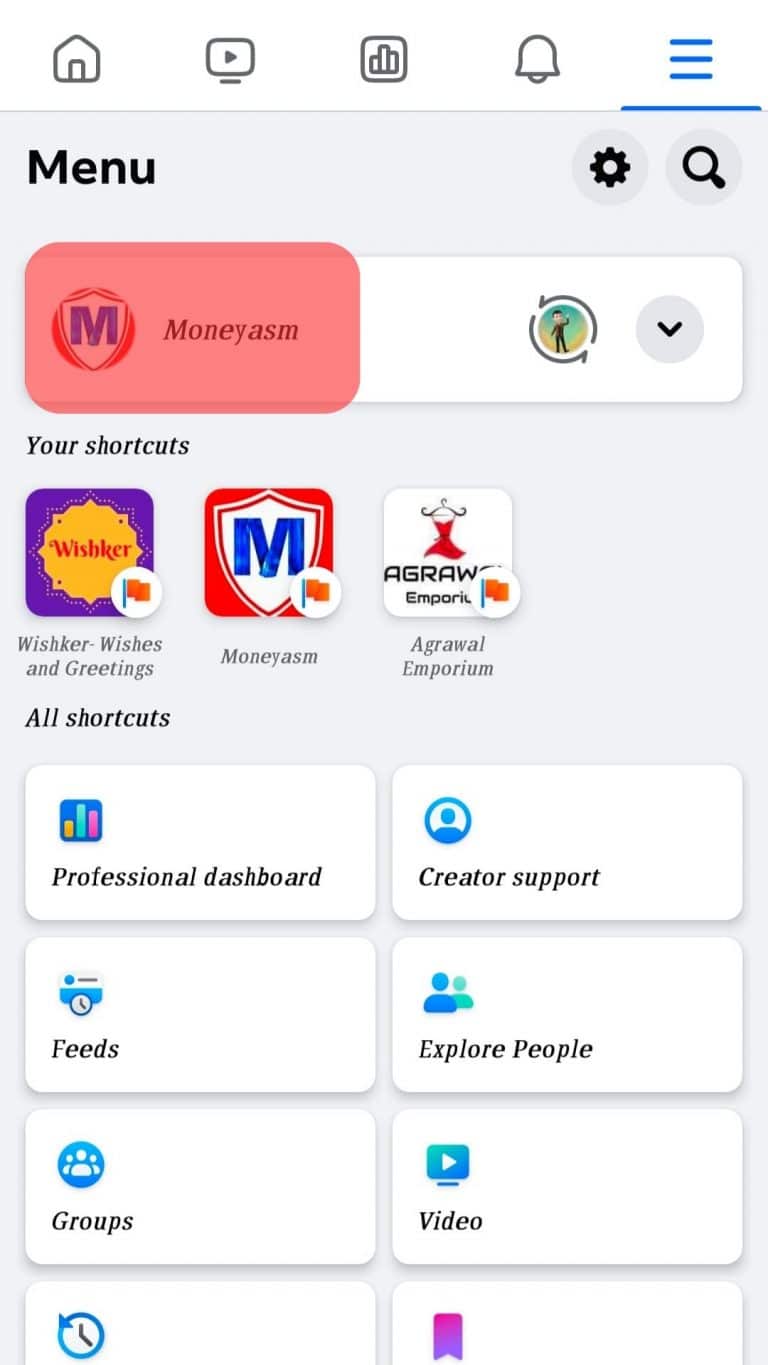
Task: Open the Moneyasm page shortcut
Action: tap(269, 553)
